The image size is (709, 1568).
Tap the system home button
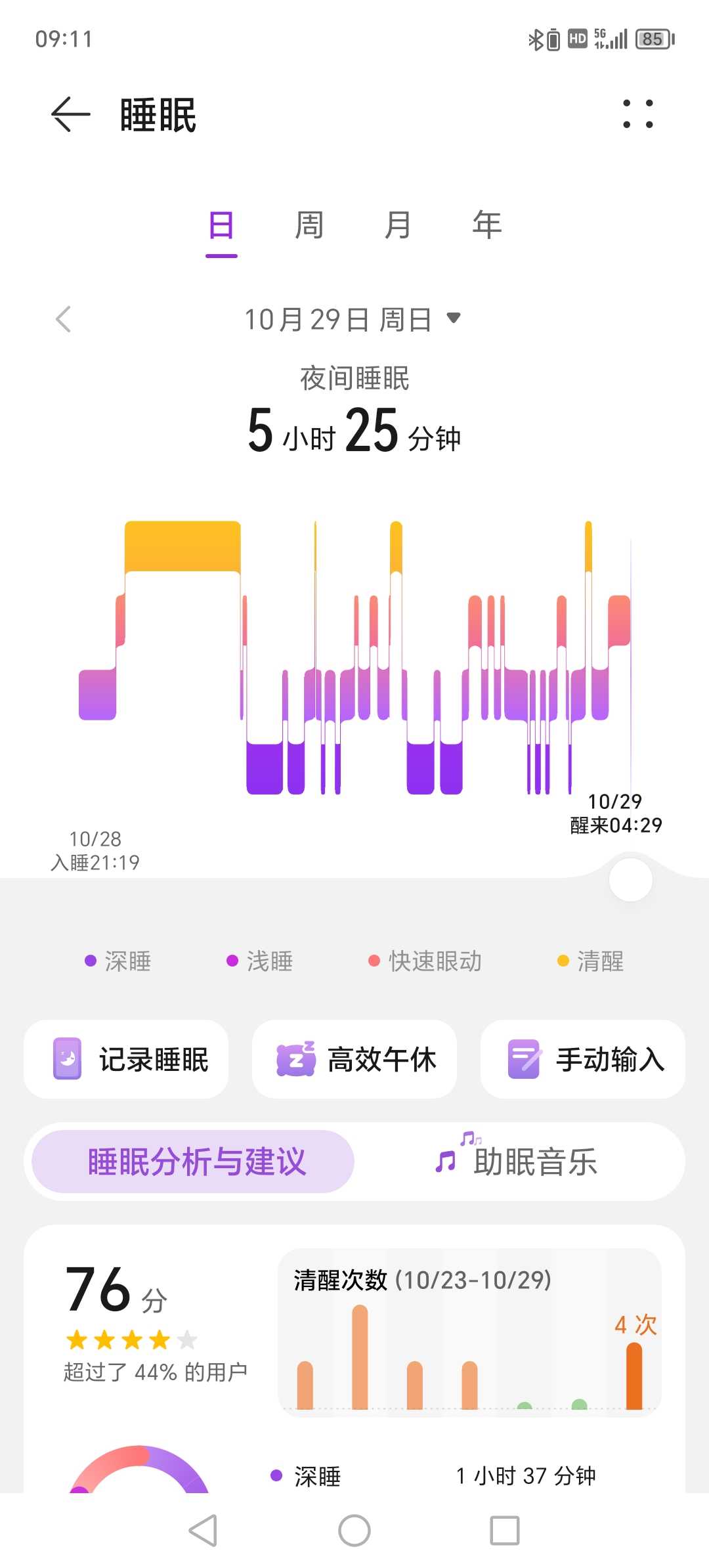coord(354,1531)
